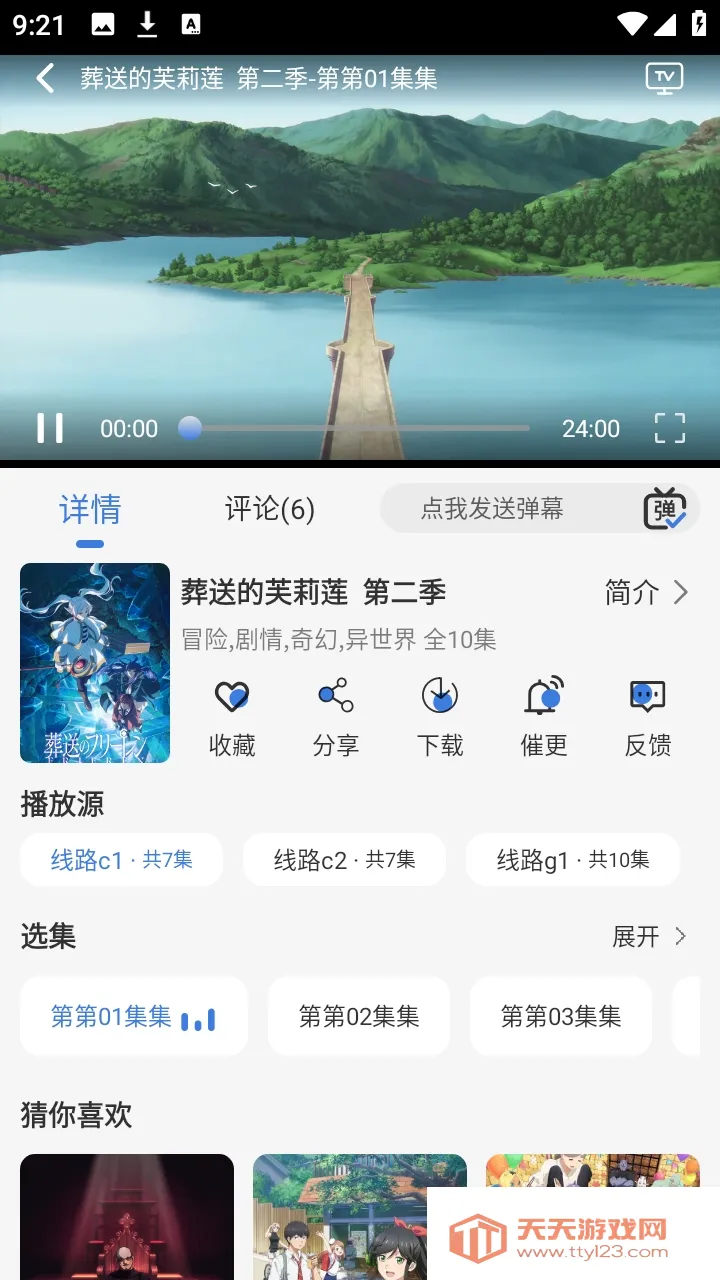Open the first recommended show thumbnail
Image resolution: width=720 pixels, height=1280 pixels.
click(127, 1217)
